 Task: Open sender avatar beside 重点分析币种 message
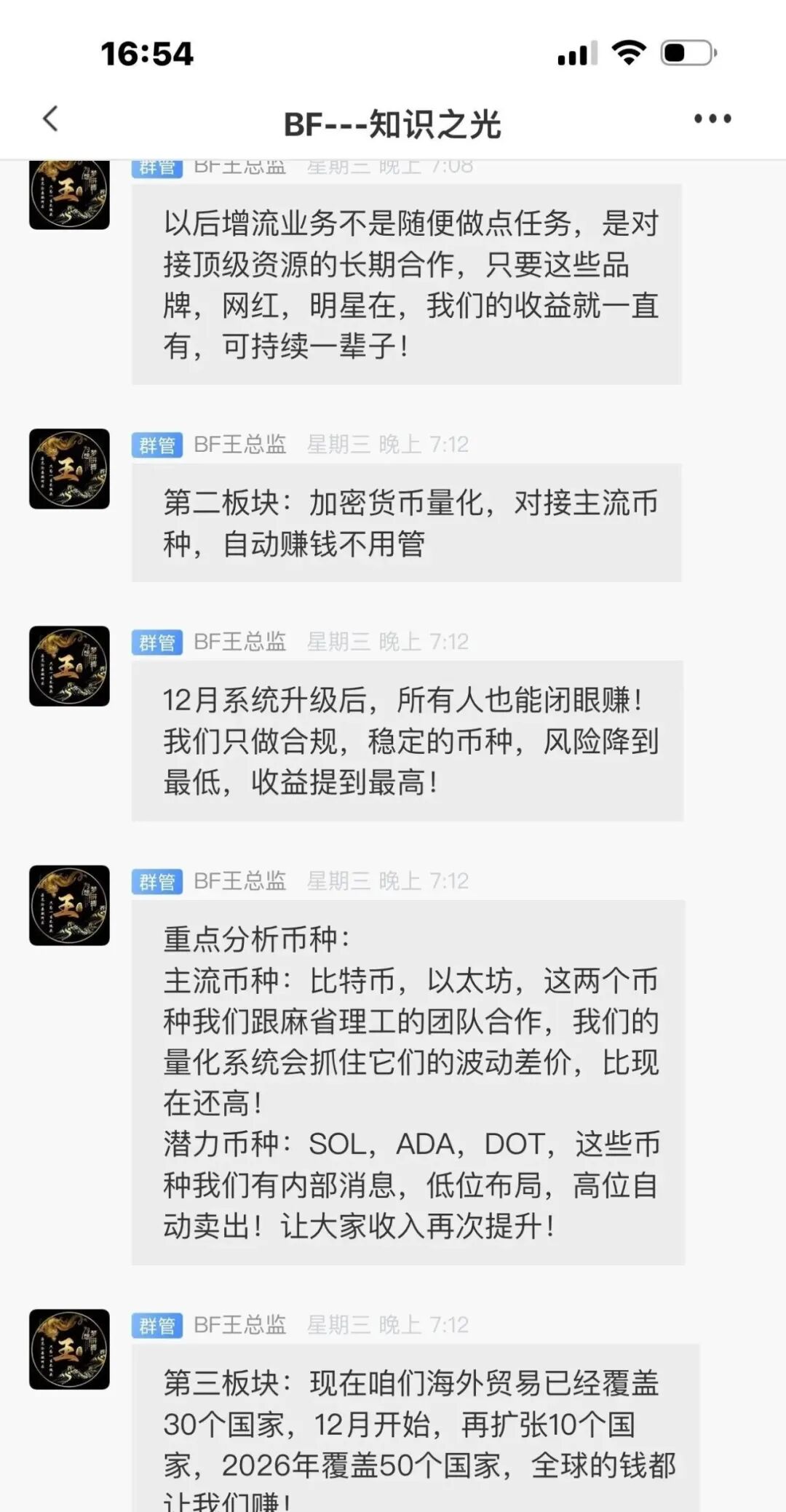tap(69, 905)
